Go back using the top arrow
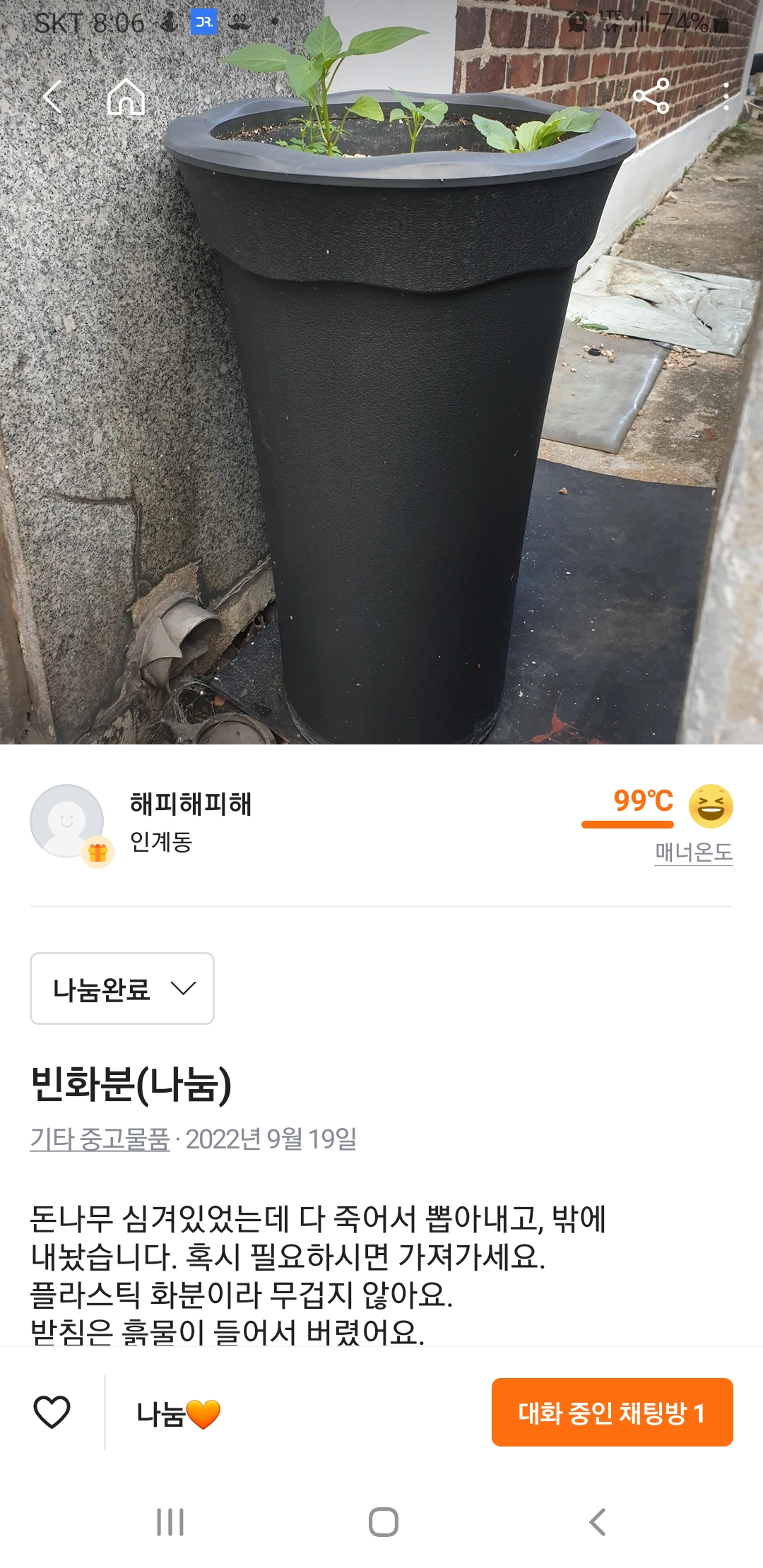Image resolution: width=763 pixels, height=1568 pixels. coord(54,97)
